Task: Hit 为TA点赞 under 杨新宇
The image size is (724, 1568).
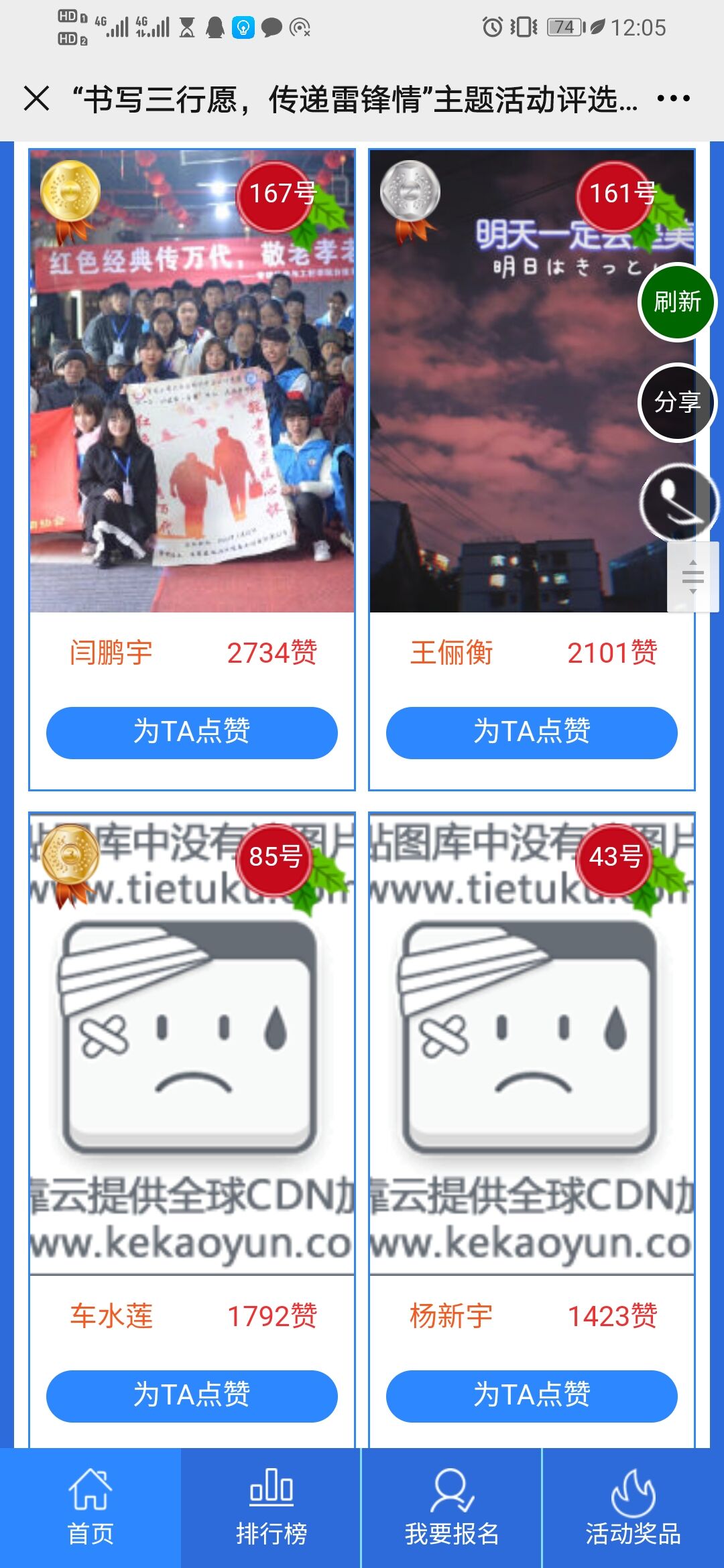Action: tap(532, 1396)
